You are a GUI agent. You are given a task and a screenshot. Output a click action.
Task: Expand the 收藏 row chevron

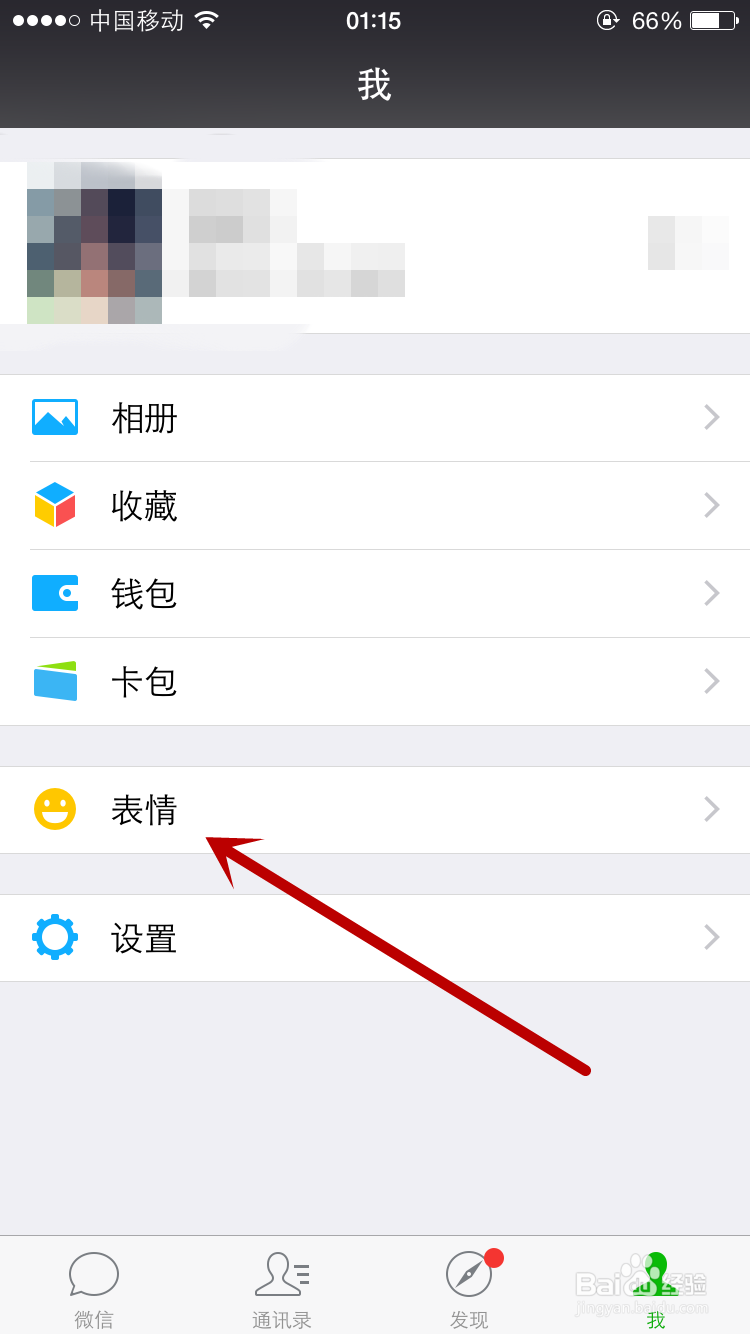(x=711, y=505)
